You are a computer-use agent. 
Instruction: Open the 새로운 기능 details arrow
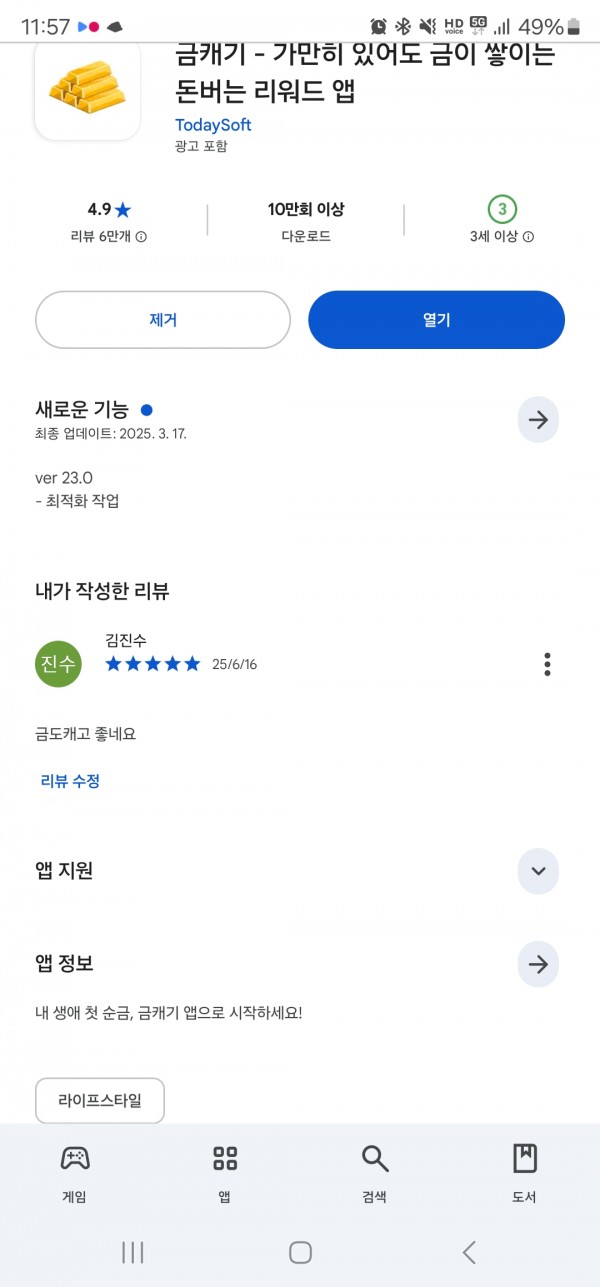point(538,420)
